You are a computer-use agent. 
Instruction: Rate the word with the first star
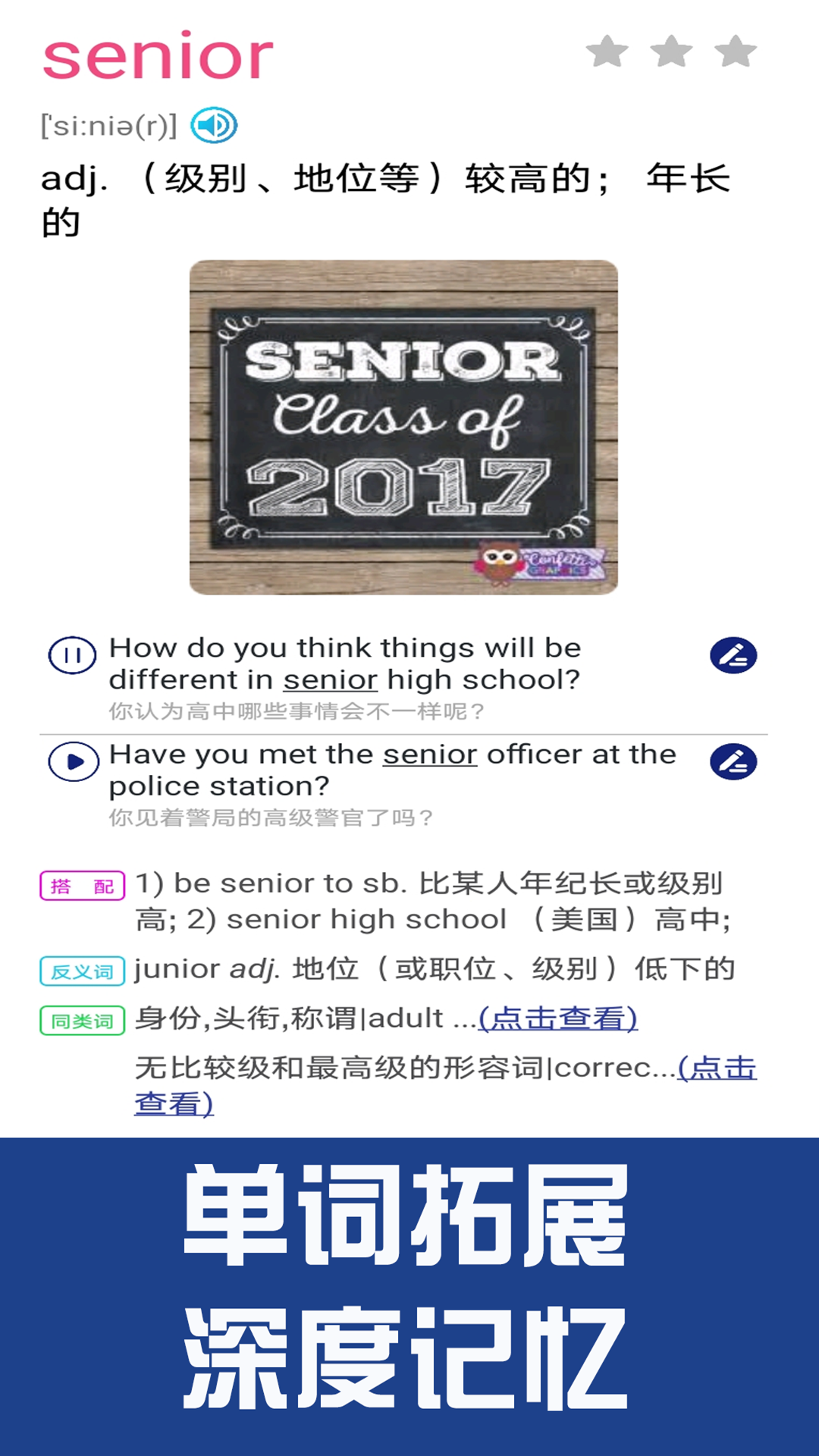[x=607, y=53]
